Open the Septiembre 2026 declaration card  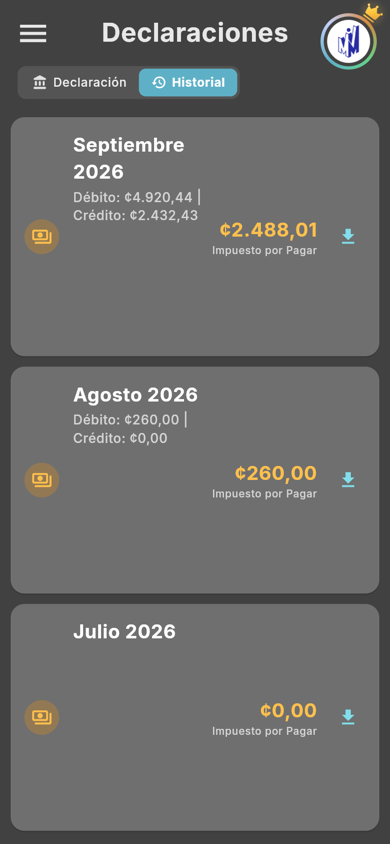(195, 236)
